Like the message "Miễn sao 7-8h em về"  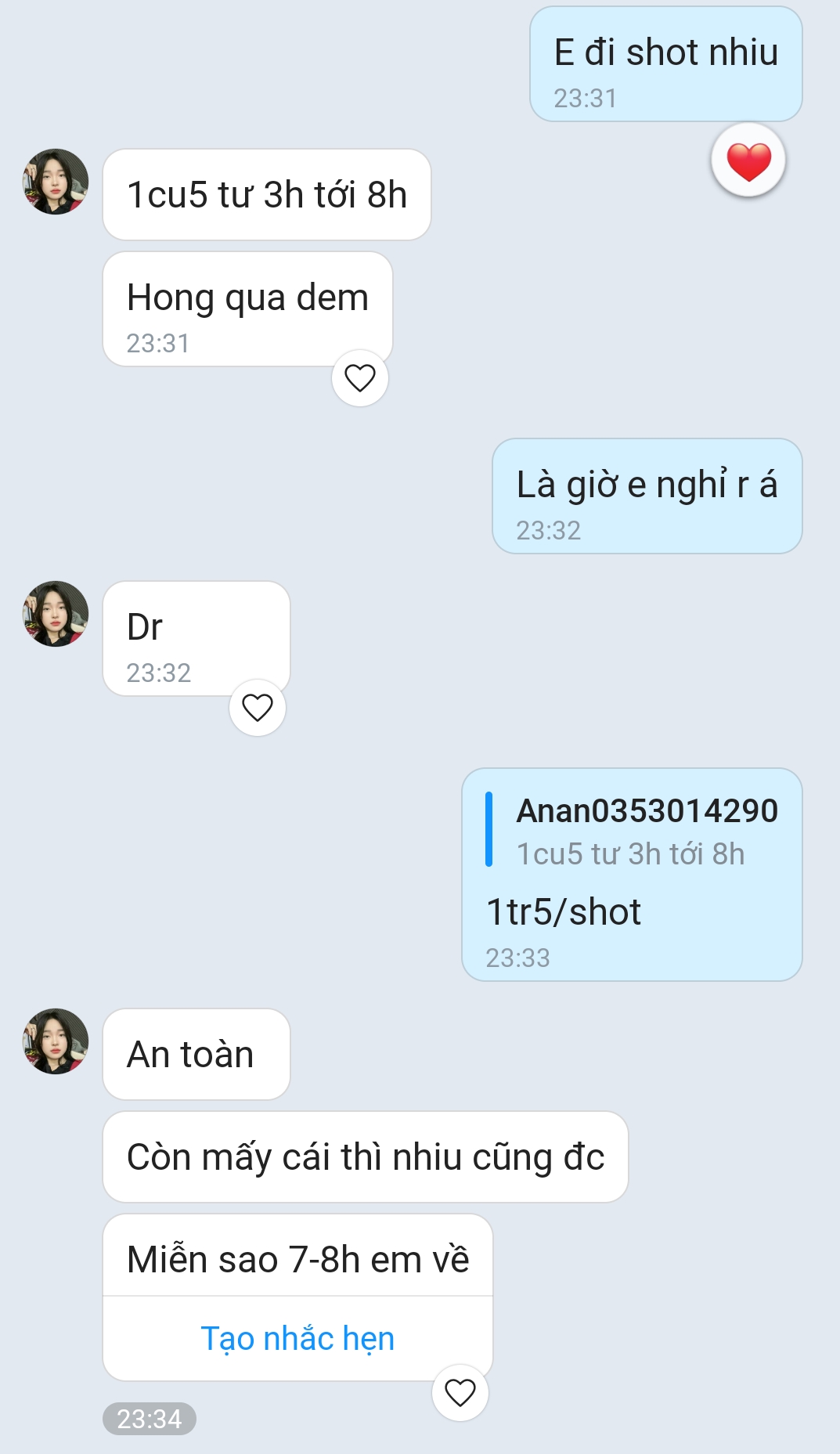point(460,1393)
